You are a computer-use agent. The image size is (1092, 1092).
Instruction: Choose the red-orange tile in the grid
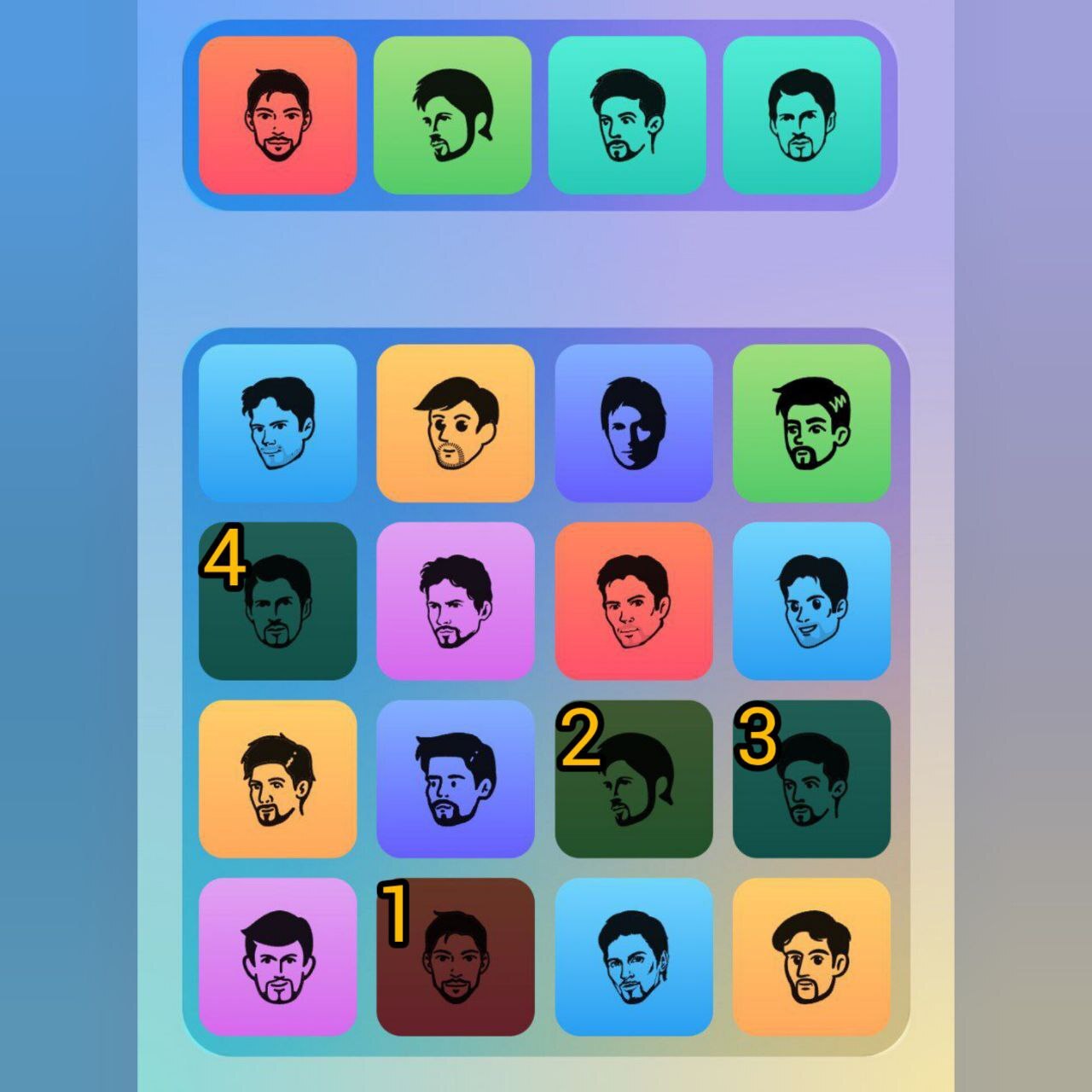point(634,601)
